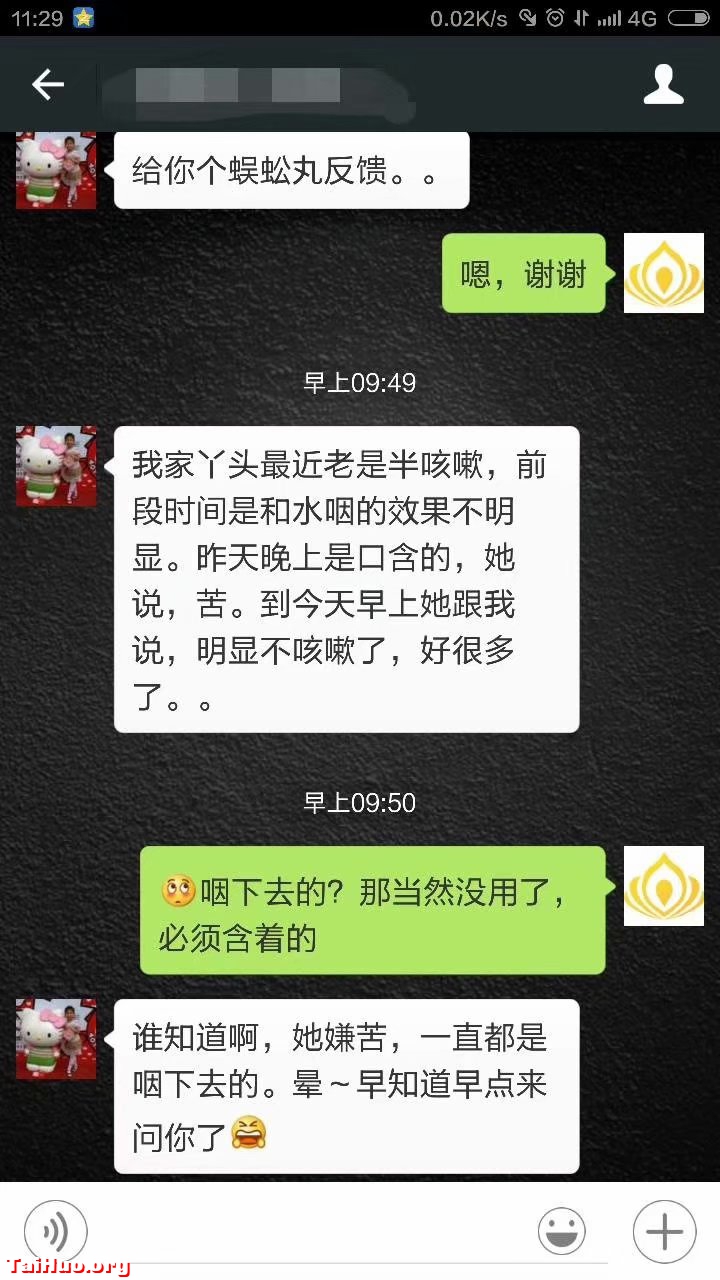Viewport: 720px width, 1280px height.
Task: Open Hello Kitty avatar beside 我家丫头 message
Action: click(56, 466)
